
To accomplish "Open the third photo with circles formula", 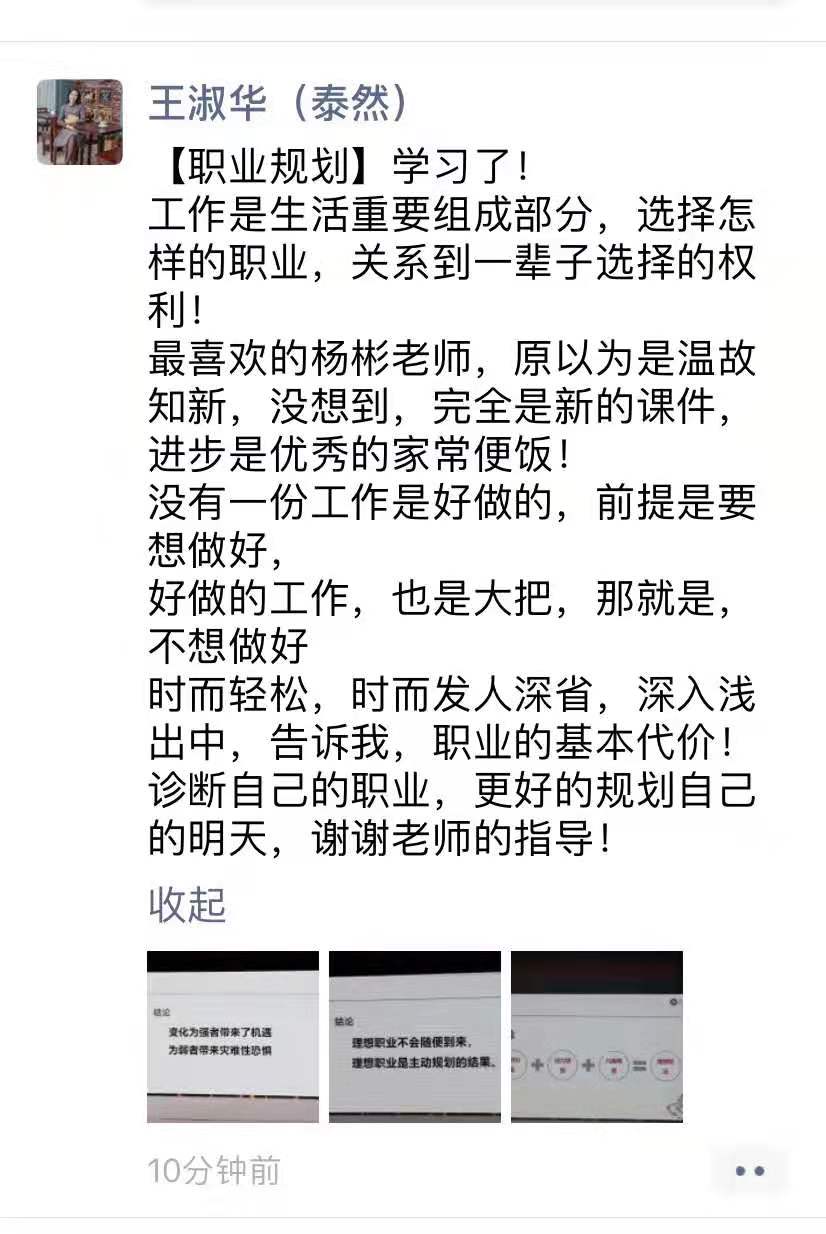I will (x=597, y=1036).
